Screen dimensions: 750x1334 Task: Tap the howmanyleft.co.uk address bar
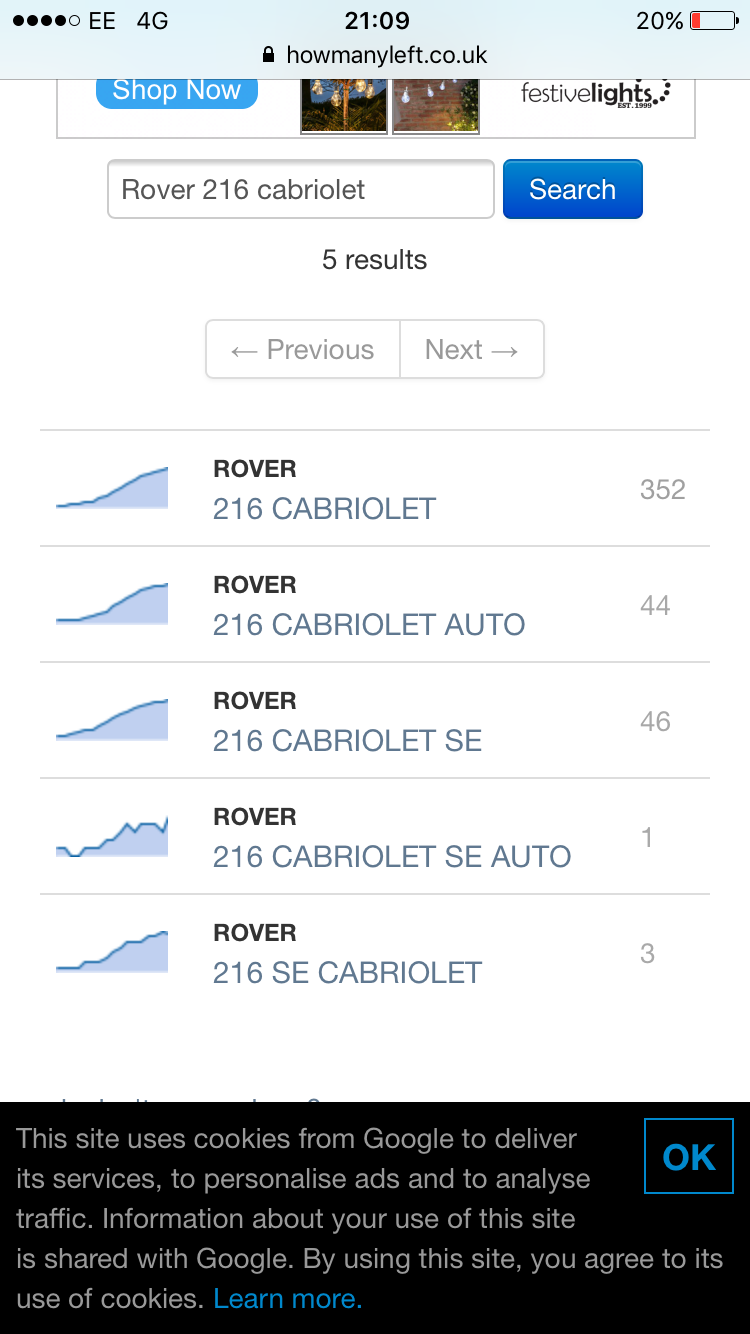375,55
